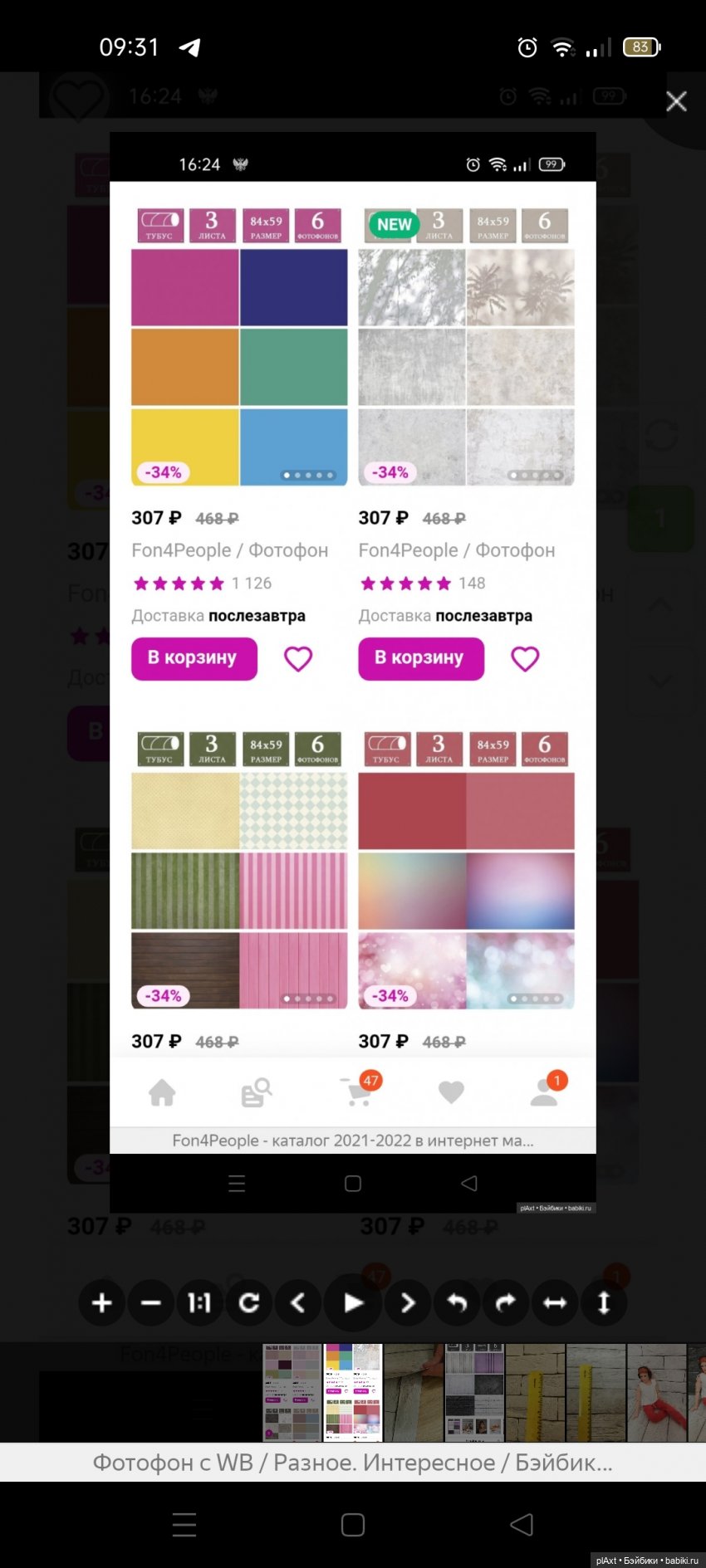Open the wooden planks photo thumbnail

tap(413, 1392)
